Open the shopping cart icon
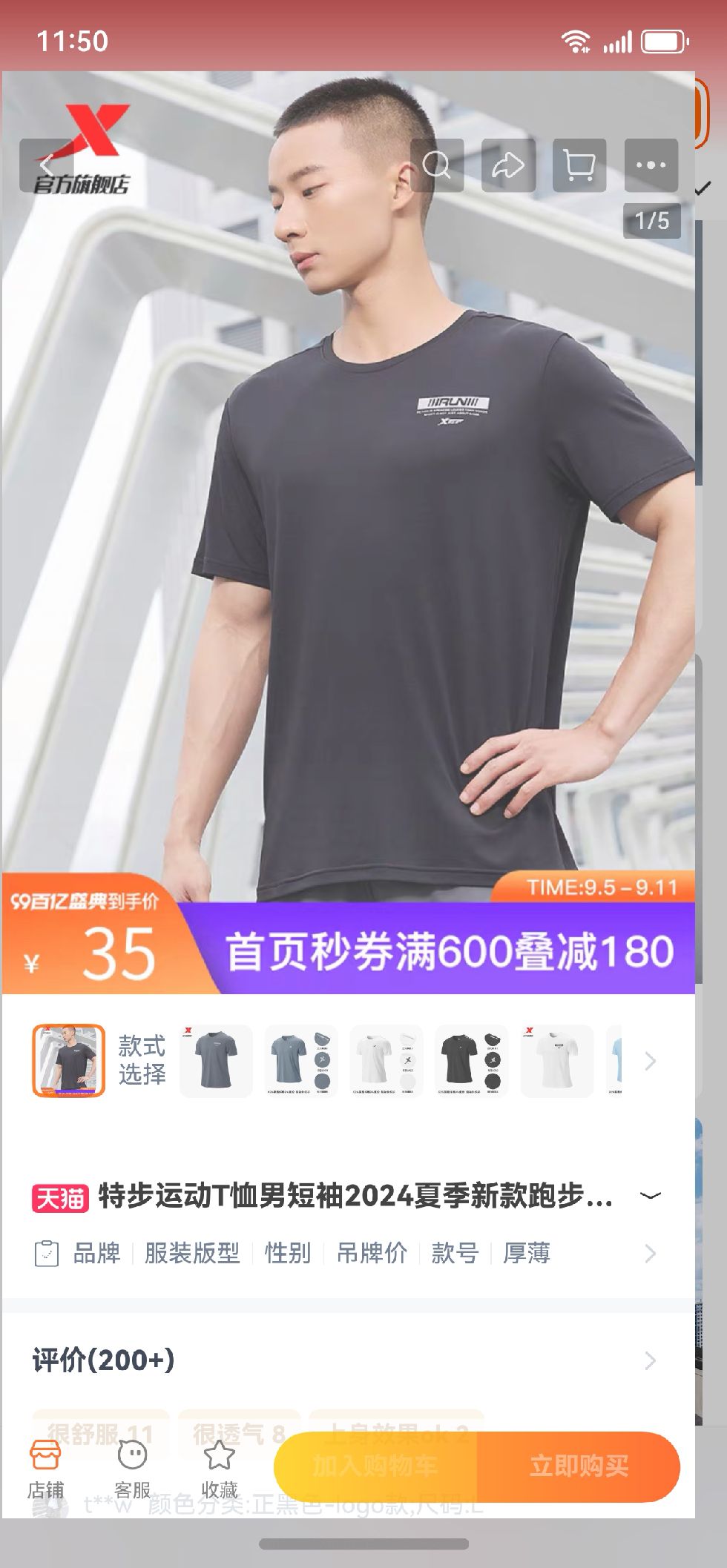727x1568 pixels. pos(579,165)
